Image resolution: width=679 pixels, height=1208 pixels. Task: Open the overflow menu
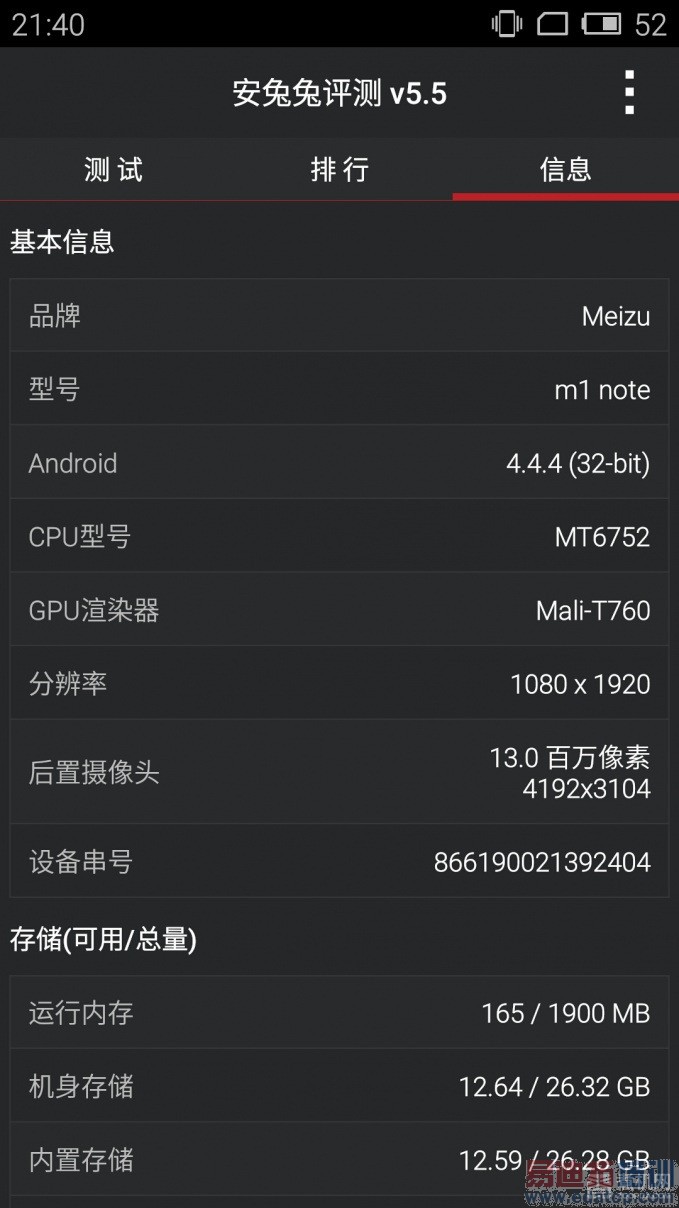point(629,93)
